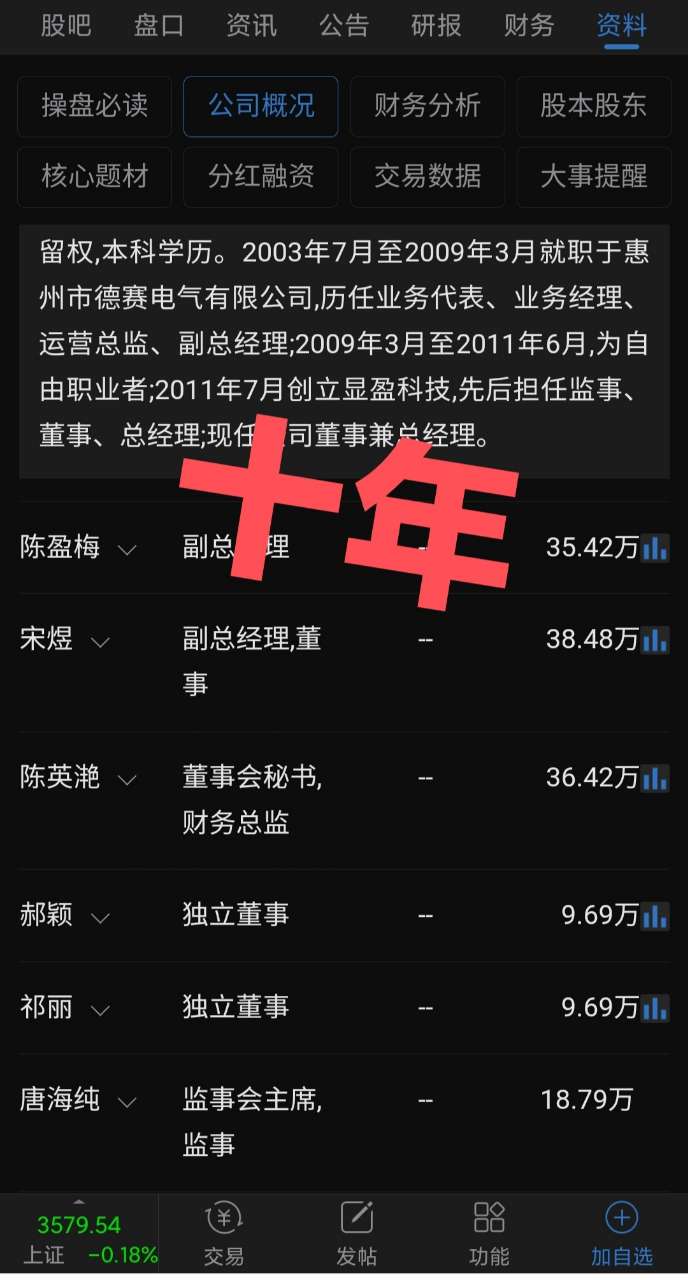Image resolution: width=688 pixels, height=1280 pixels.
Task: Open the 盘口 tab
Action: pyautogui.click(x=158, y=25)
